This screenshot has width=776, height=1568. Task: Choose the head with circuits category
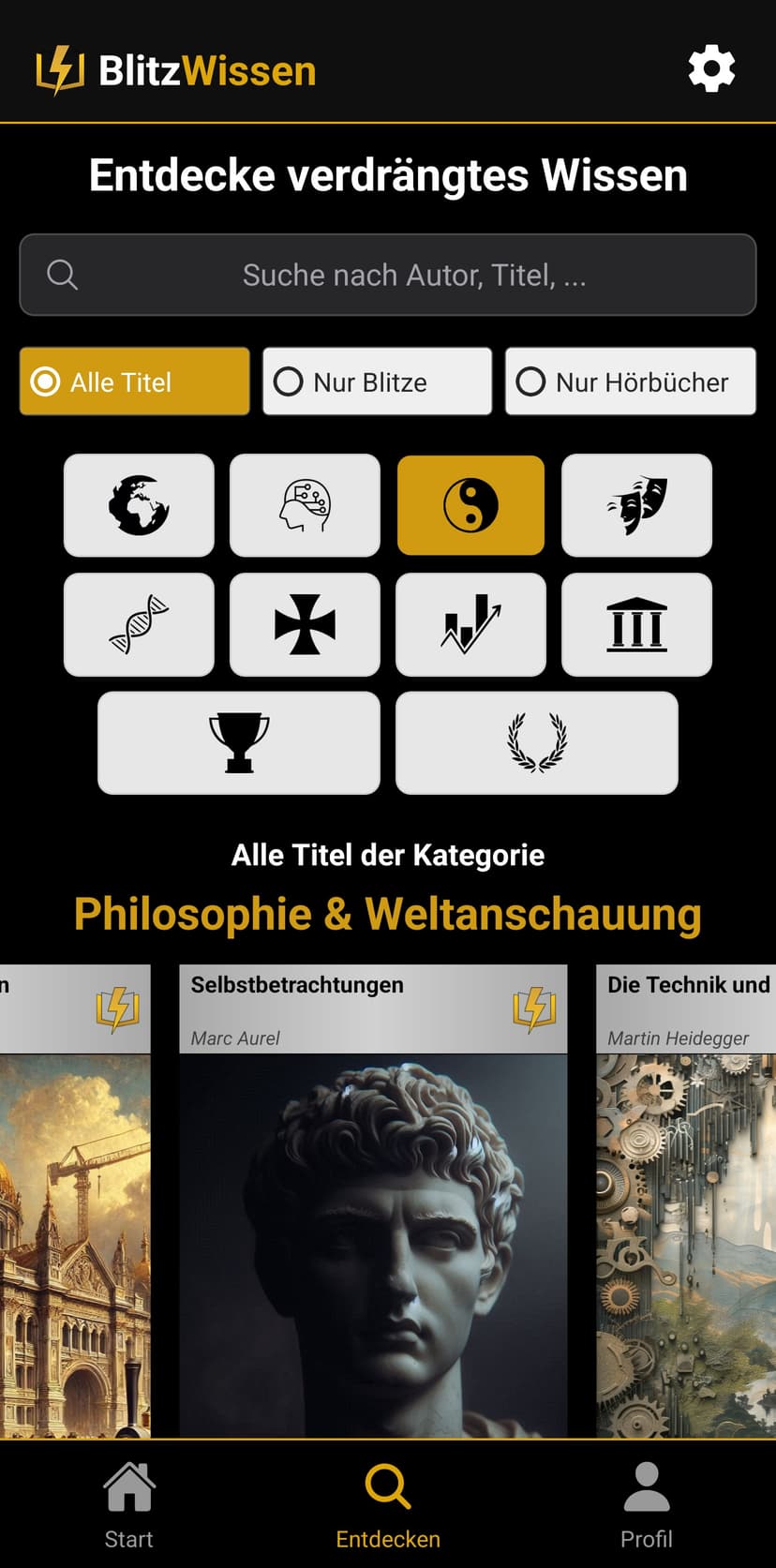coord(305,505)
